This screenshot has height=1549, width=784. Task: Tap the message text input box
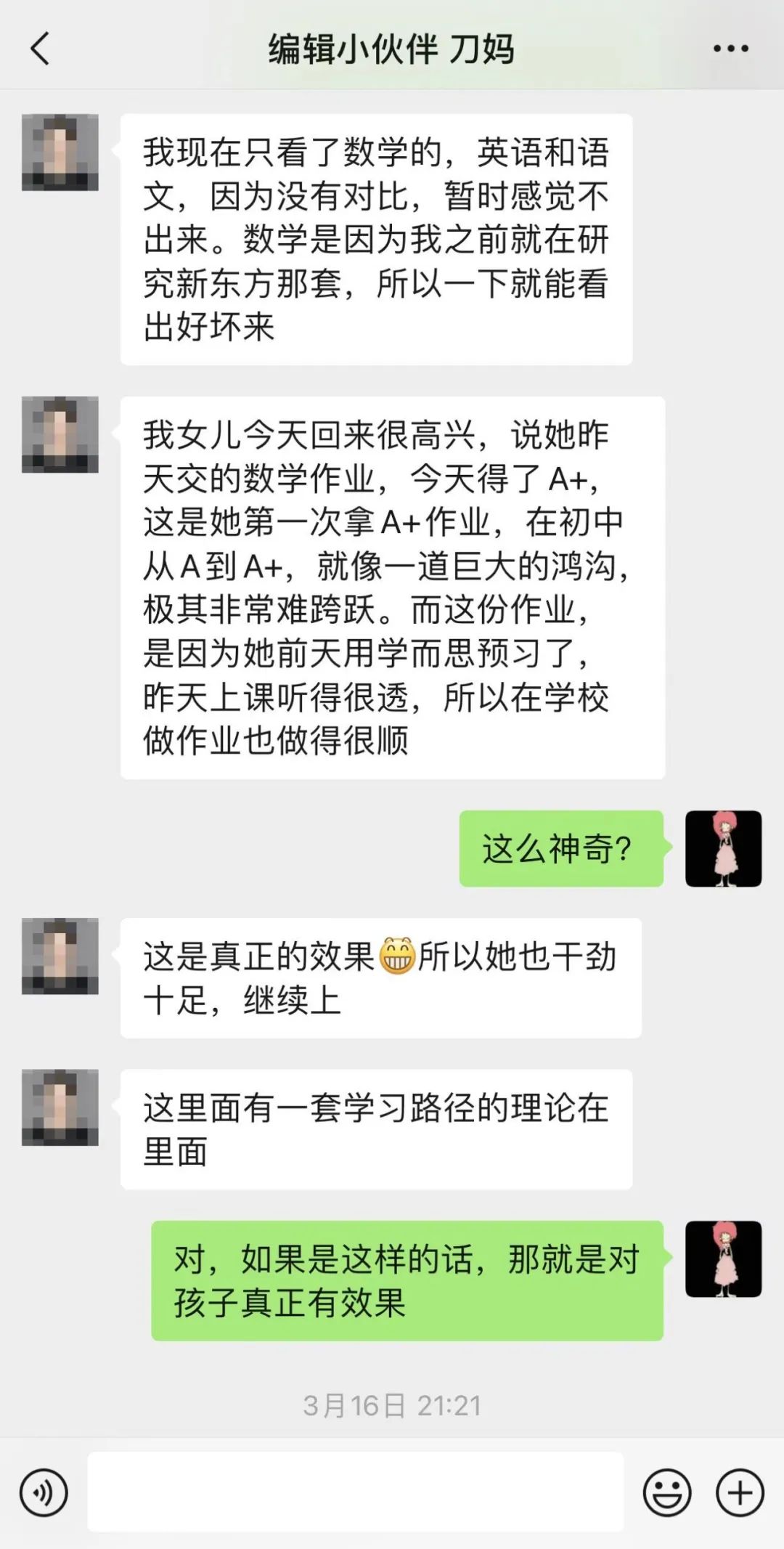356,1492
